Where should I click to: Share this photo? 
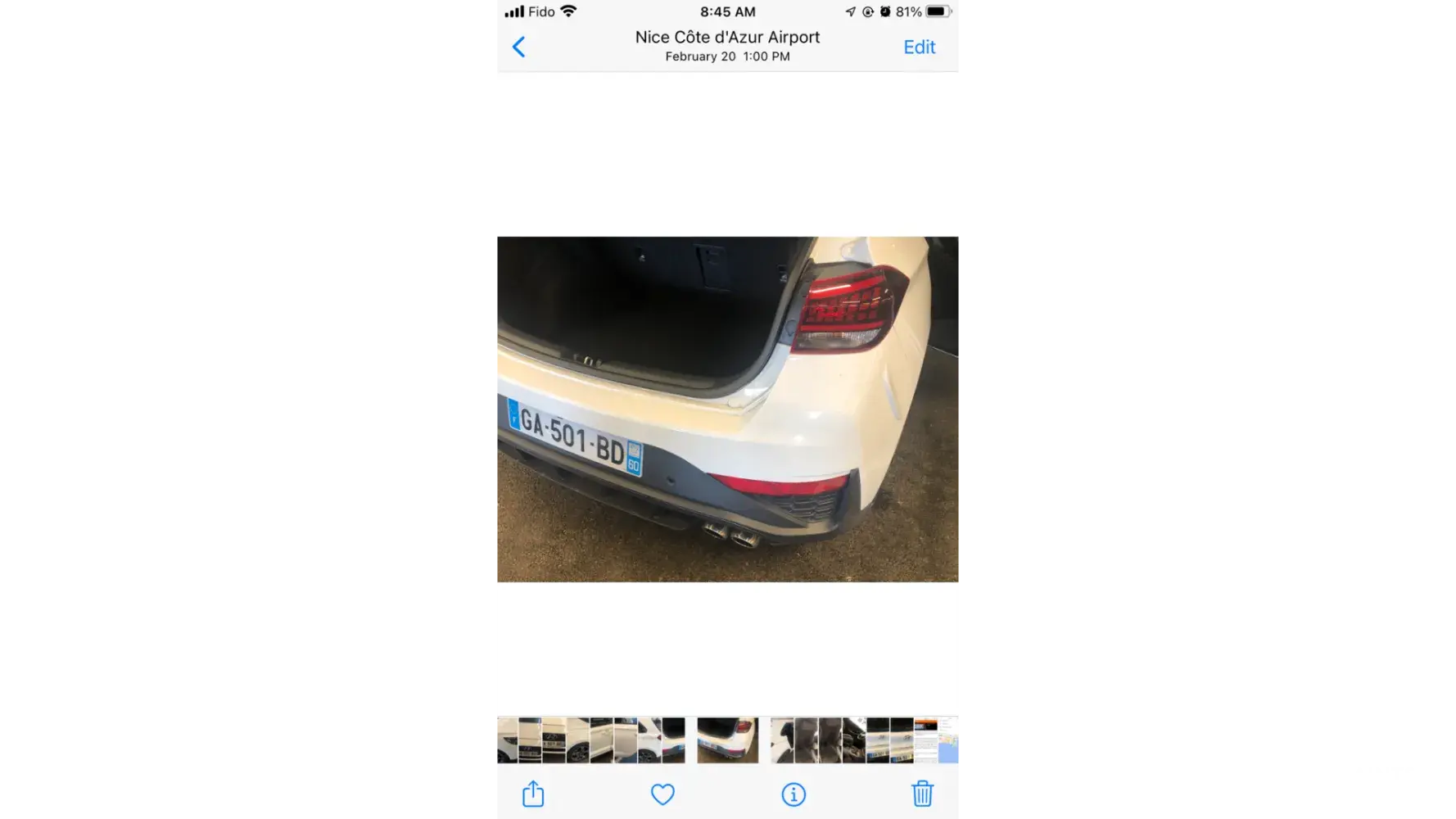coord(533,794)
